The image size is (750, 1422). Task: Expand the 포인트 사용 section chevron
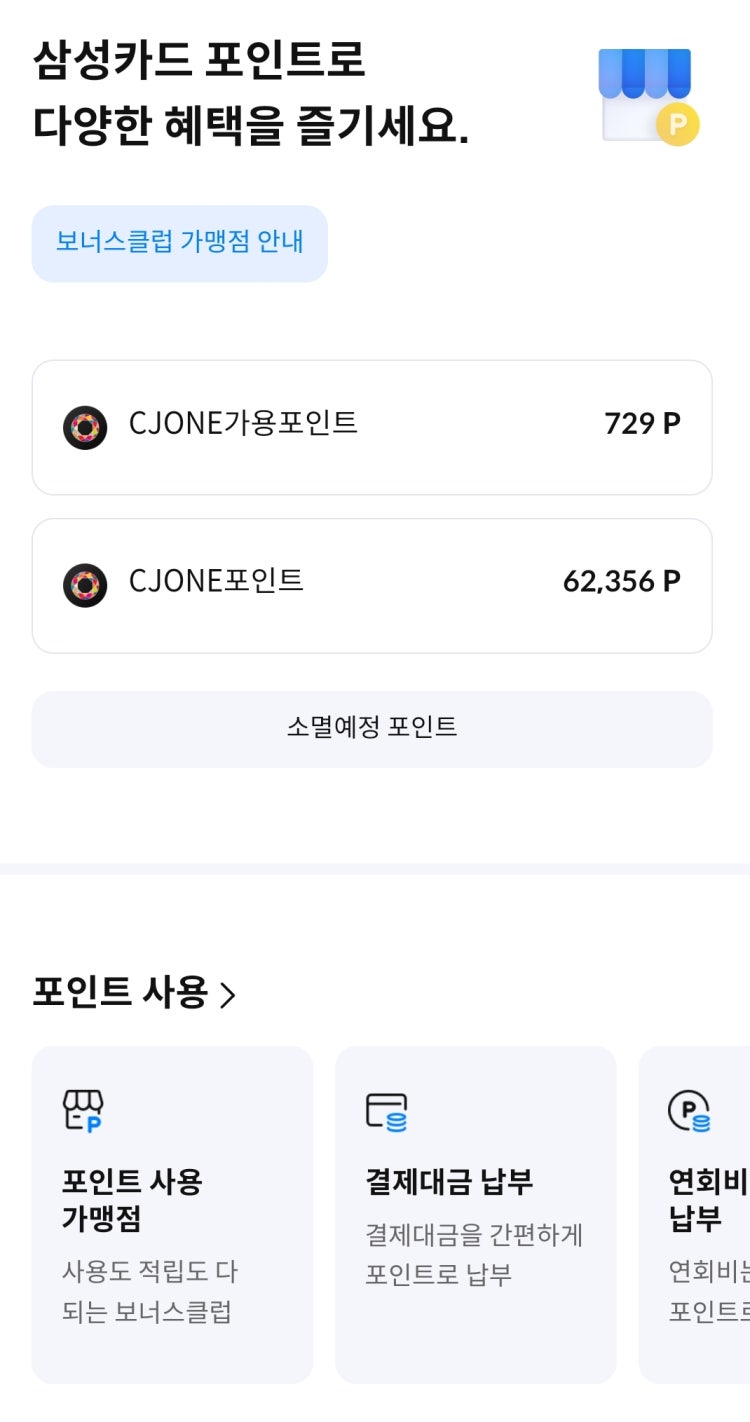(230, 992)
